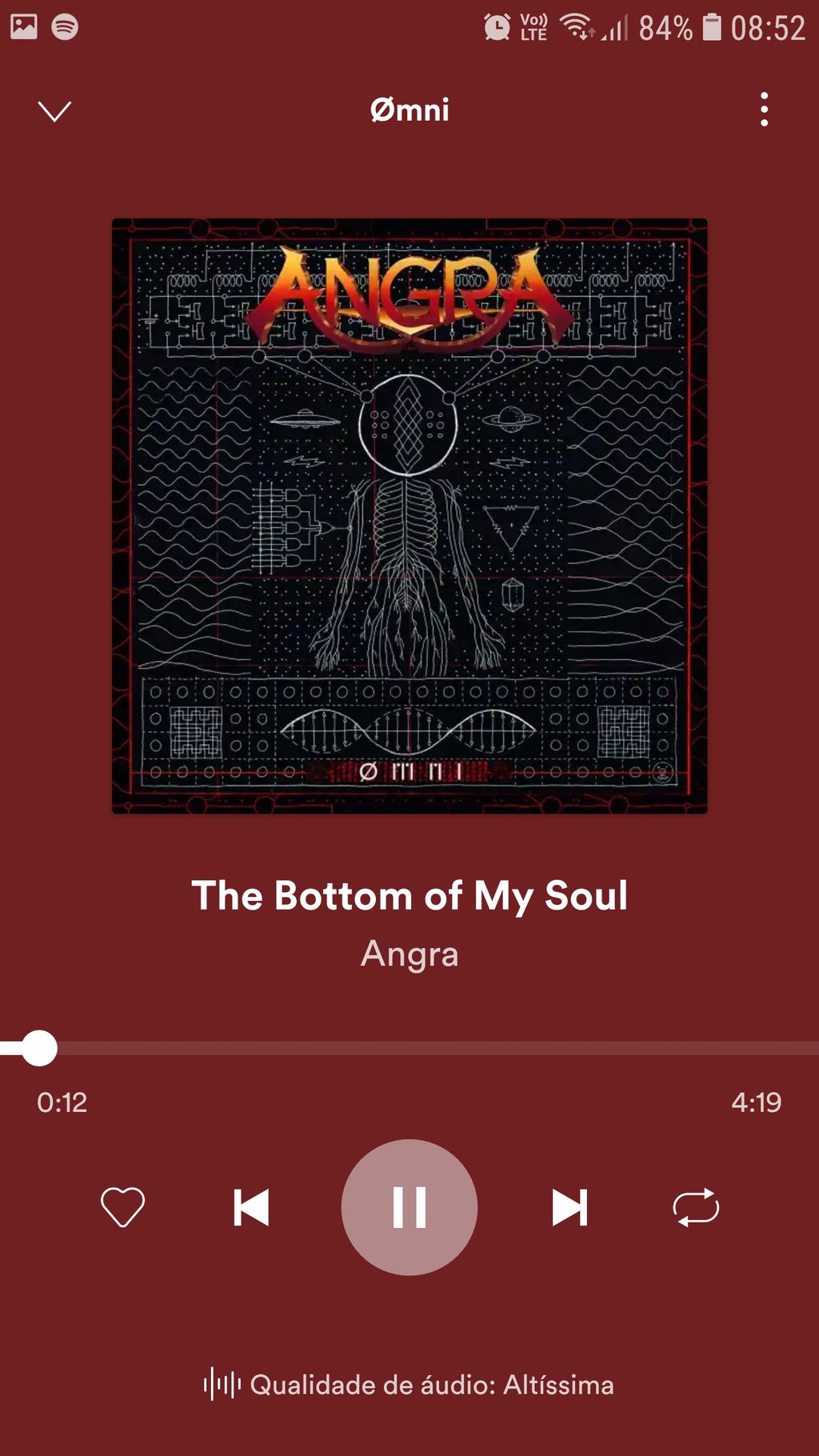Viewport: 819px width, 1456px height.
Task: Skip to the previous track
Action: pyautogui.click(x=251, y=1207)
